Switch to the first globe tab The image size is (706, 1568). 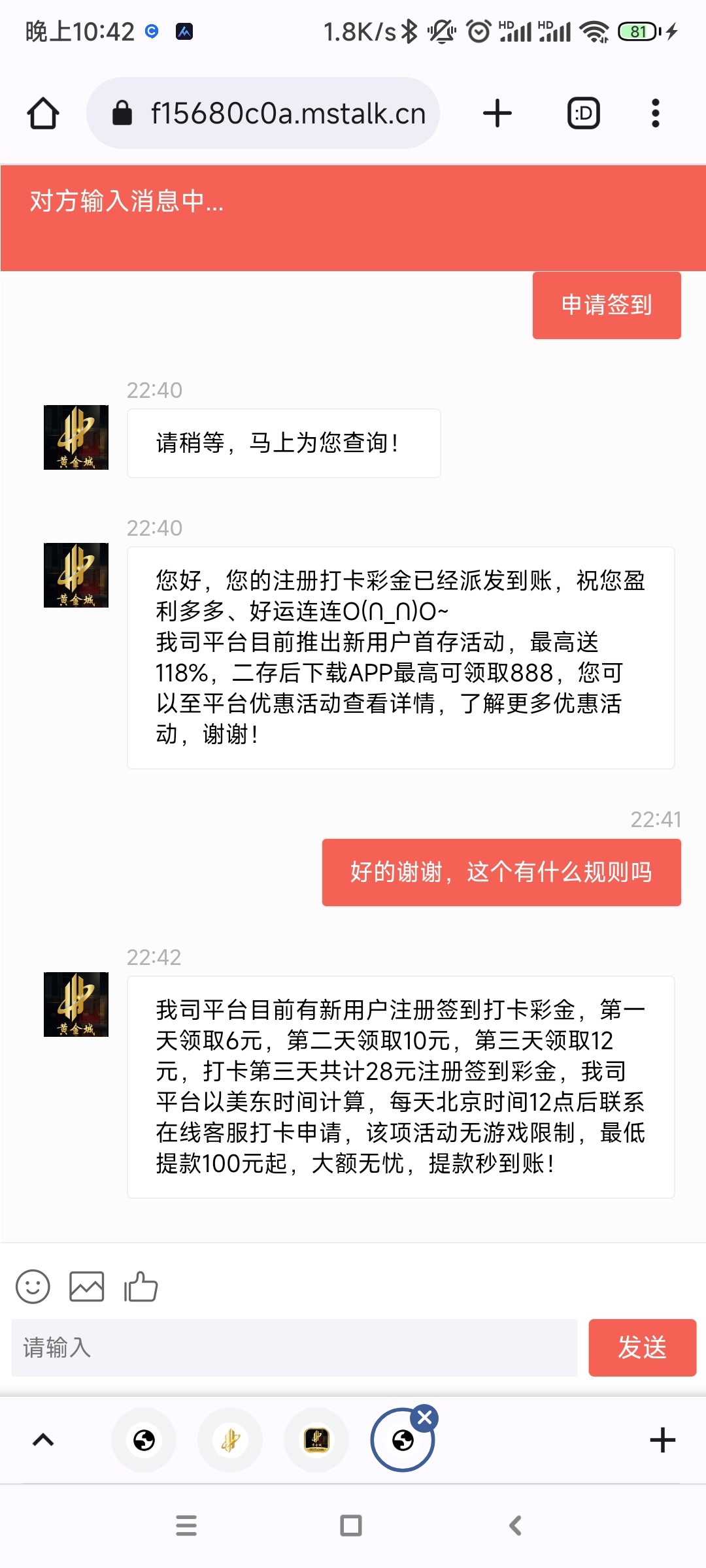[x=144, y=1440]
